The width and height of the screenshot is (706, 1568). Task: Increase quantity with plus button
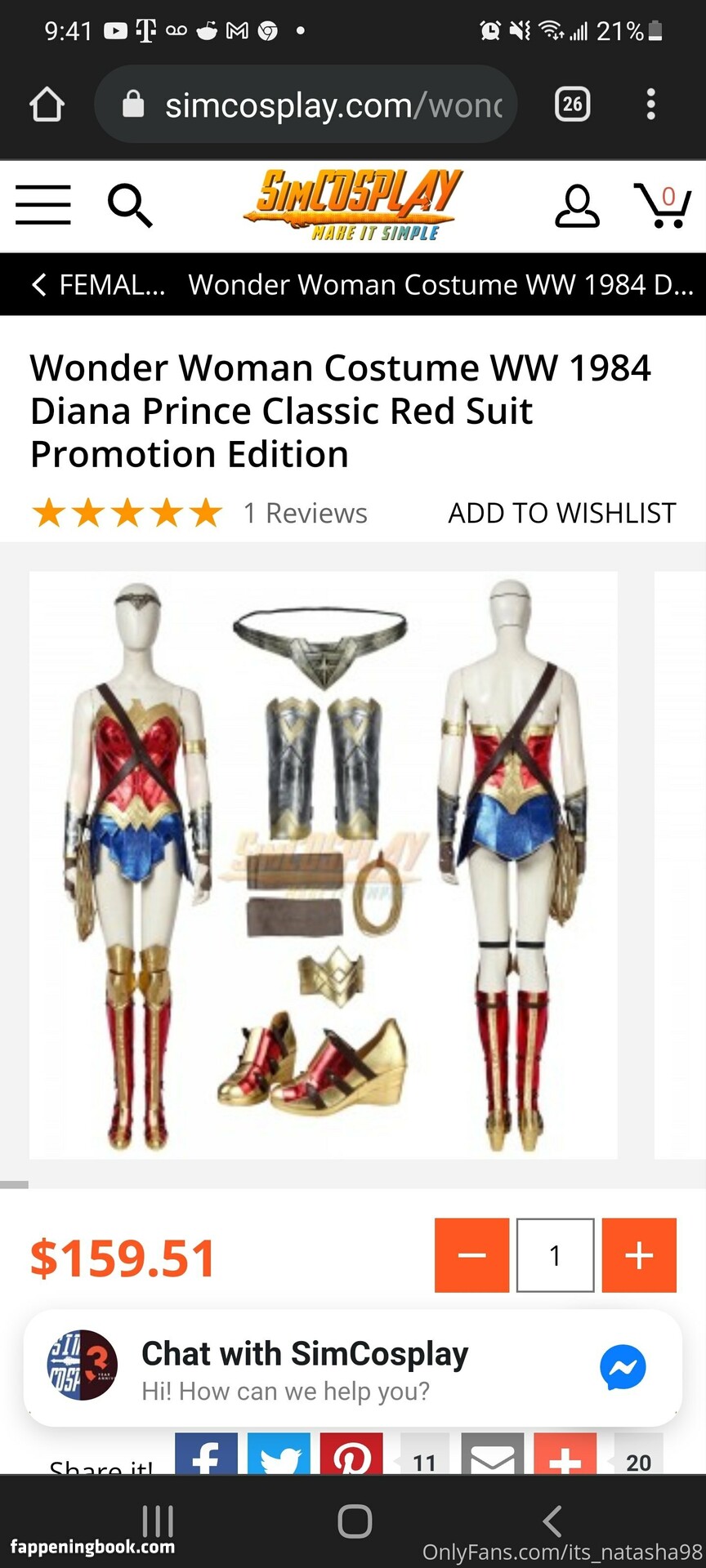(x=639, y=1255)
